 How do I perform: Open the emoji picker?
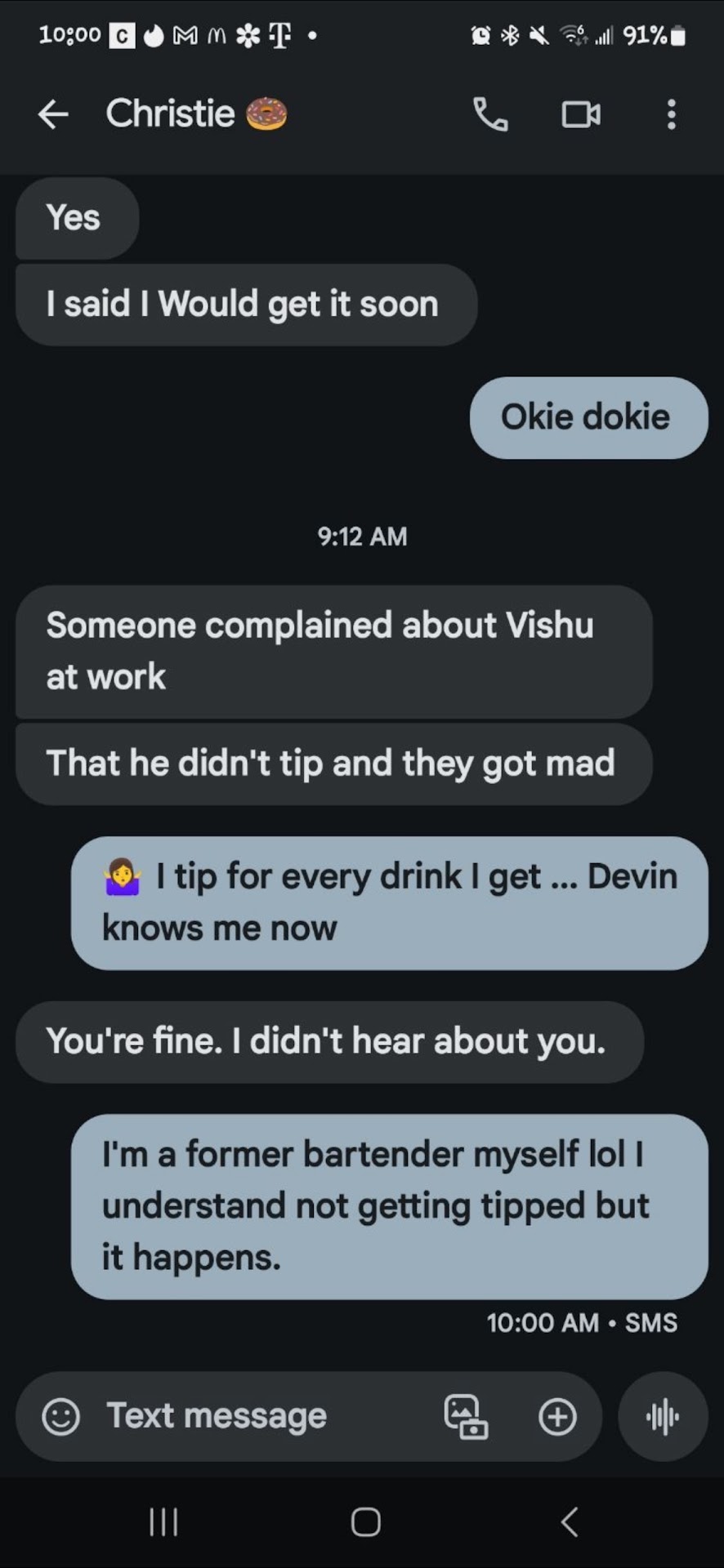[x=61, y=1417]
